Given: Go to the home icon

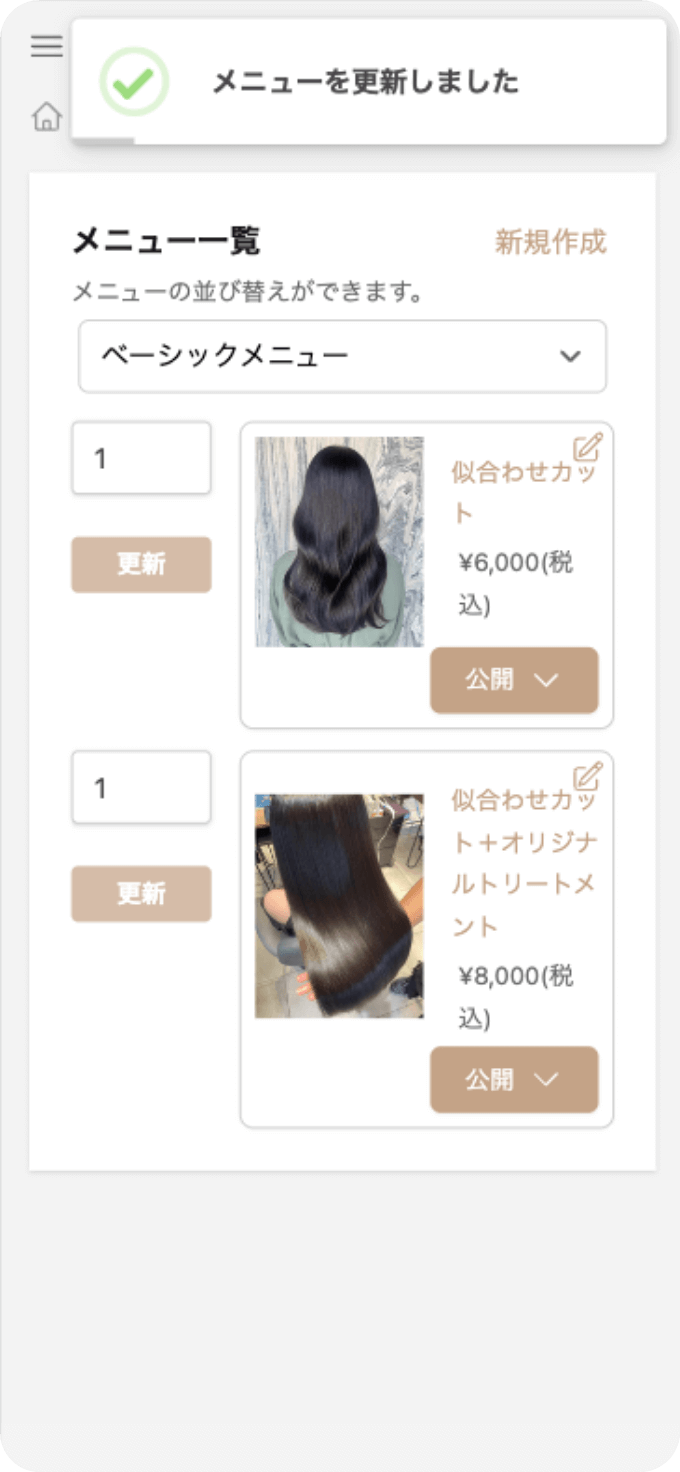Looking at the screenshot, I should tap(46, 117).
